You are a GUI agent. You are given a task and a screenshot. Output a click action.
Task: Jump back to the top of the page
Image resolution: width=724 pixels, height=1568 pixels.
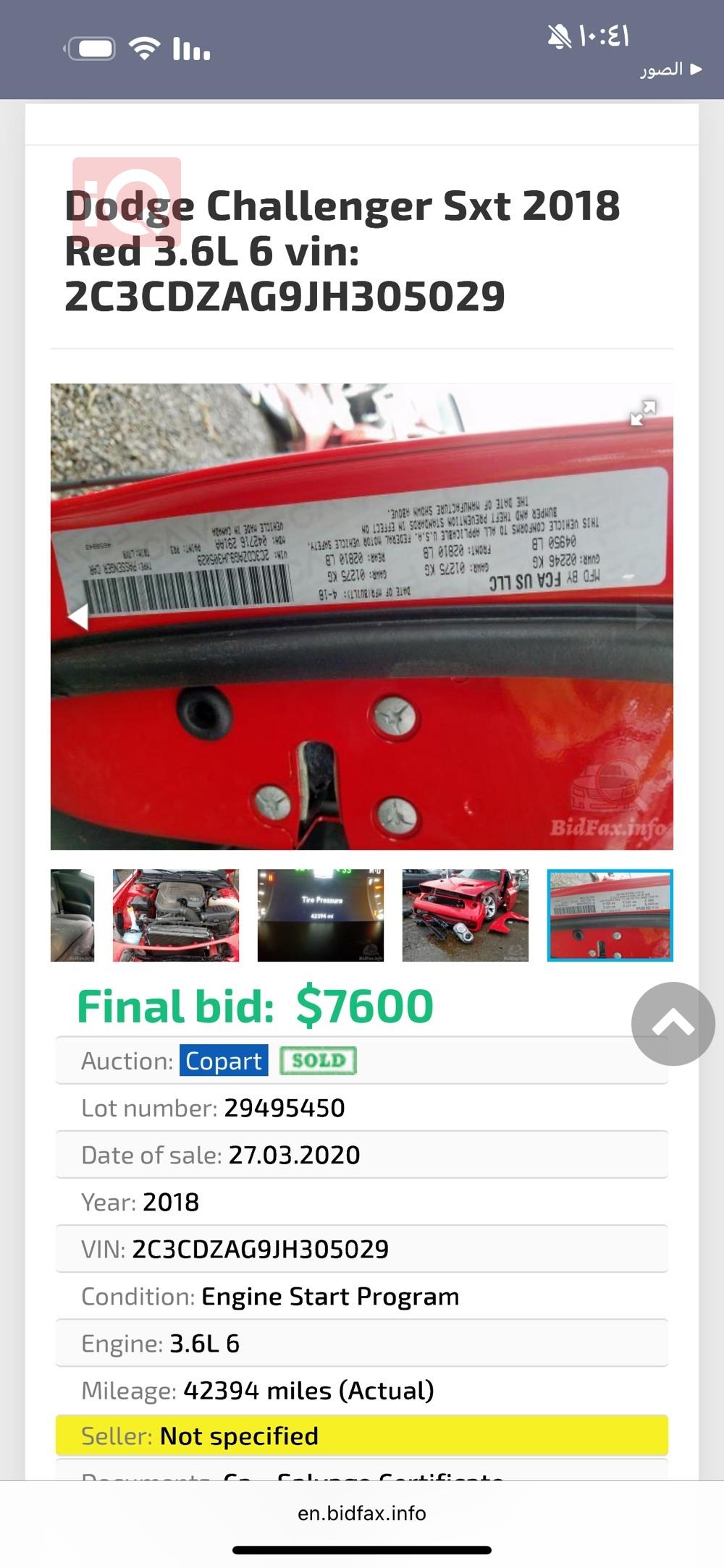[x=673, y=1024]
